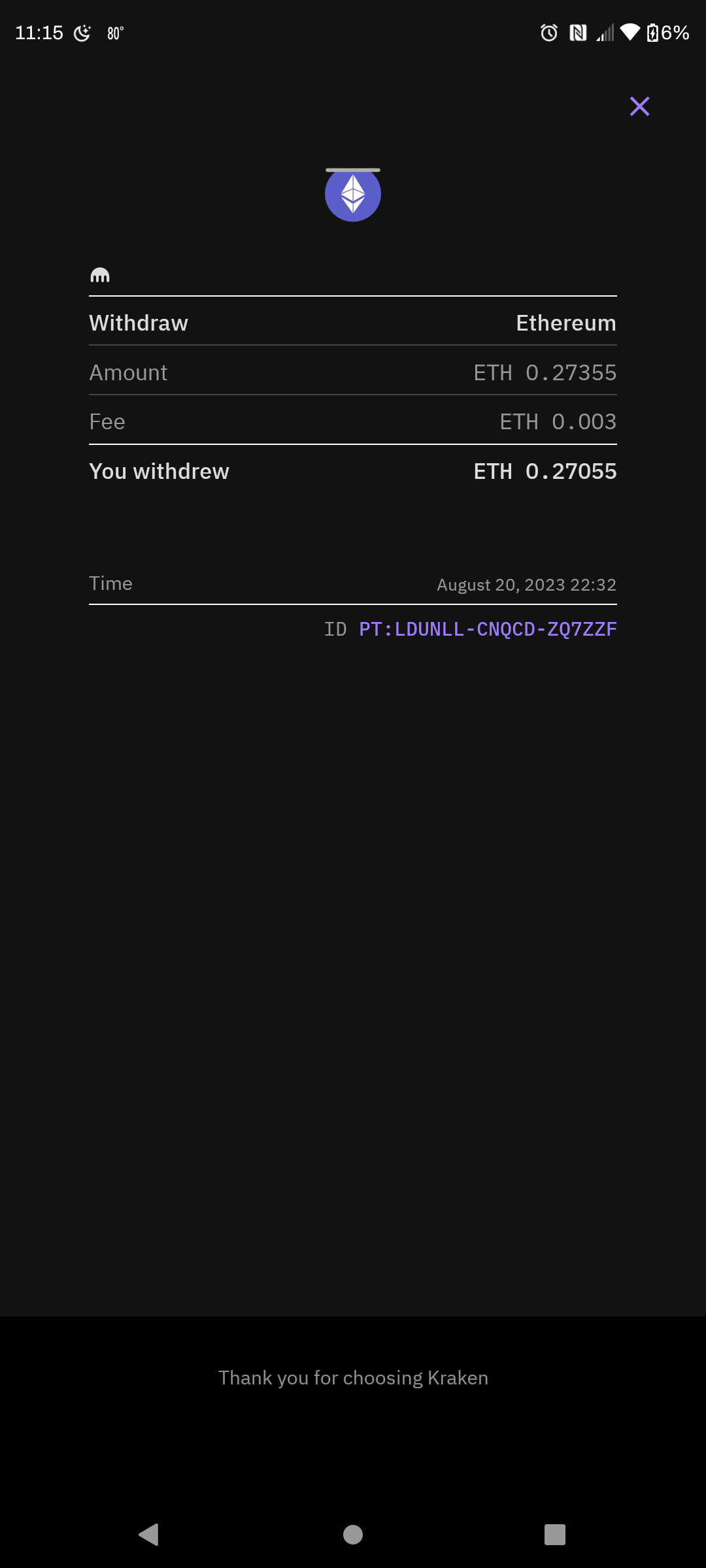Go back using the system back button
Viewport: 706px width, 1568px height.
pyautogui.click(x=149, y=1534)
